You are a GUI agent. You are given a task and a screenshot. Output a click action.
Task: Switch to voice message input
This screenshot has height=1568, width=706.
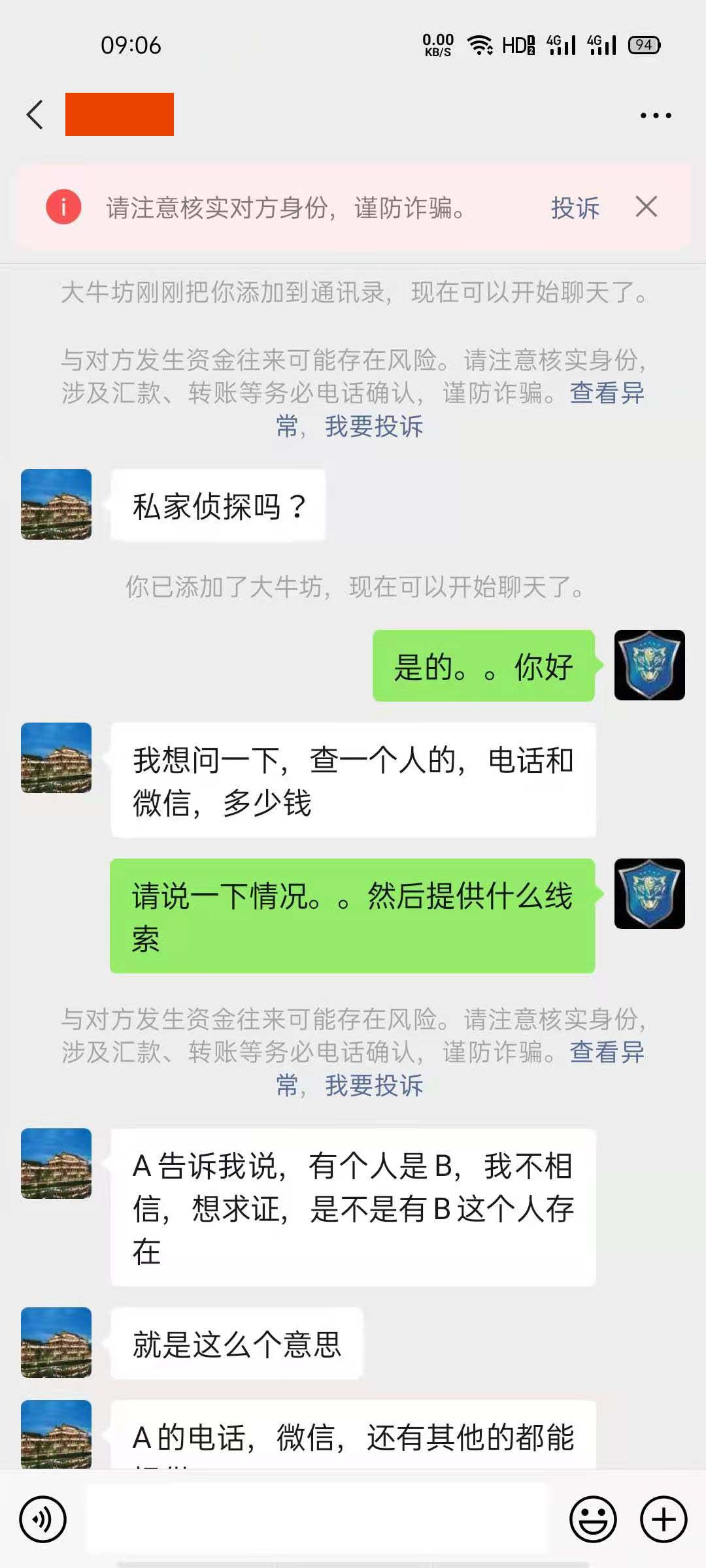point(43,1519)
